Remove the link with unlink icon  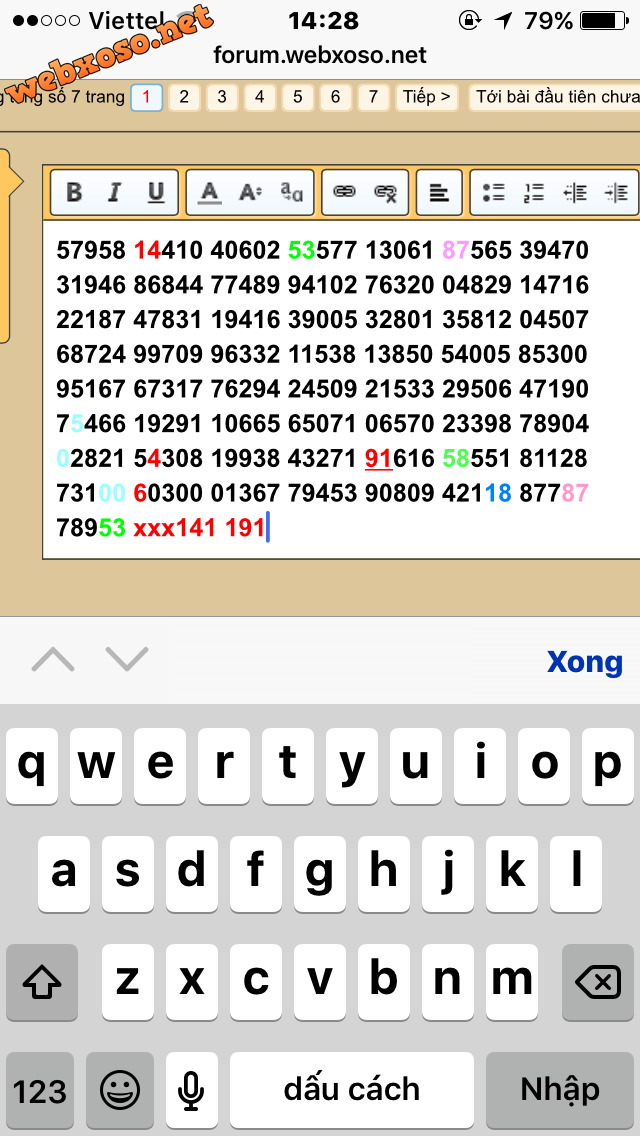point(385,193)
